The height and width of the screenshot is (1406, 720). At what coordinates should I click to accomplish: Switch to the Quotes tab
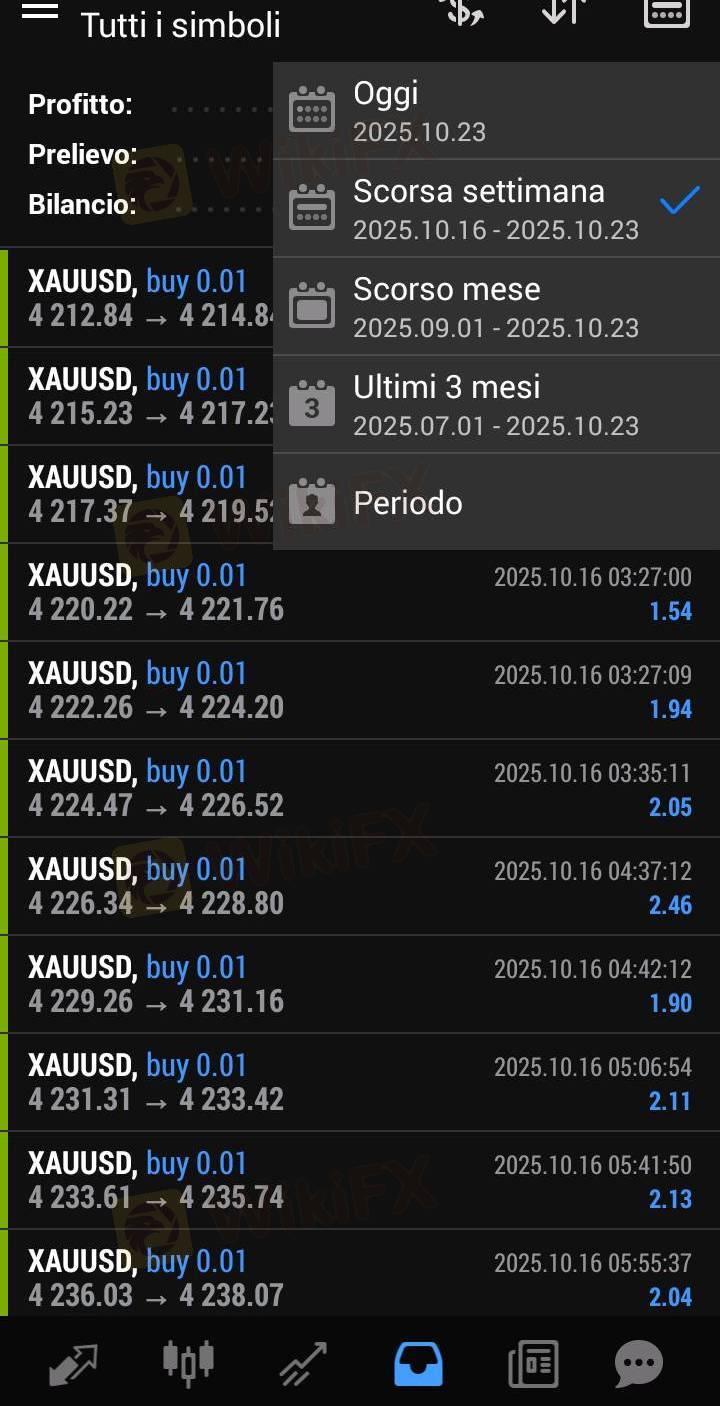(x=74, y=1364)
